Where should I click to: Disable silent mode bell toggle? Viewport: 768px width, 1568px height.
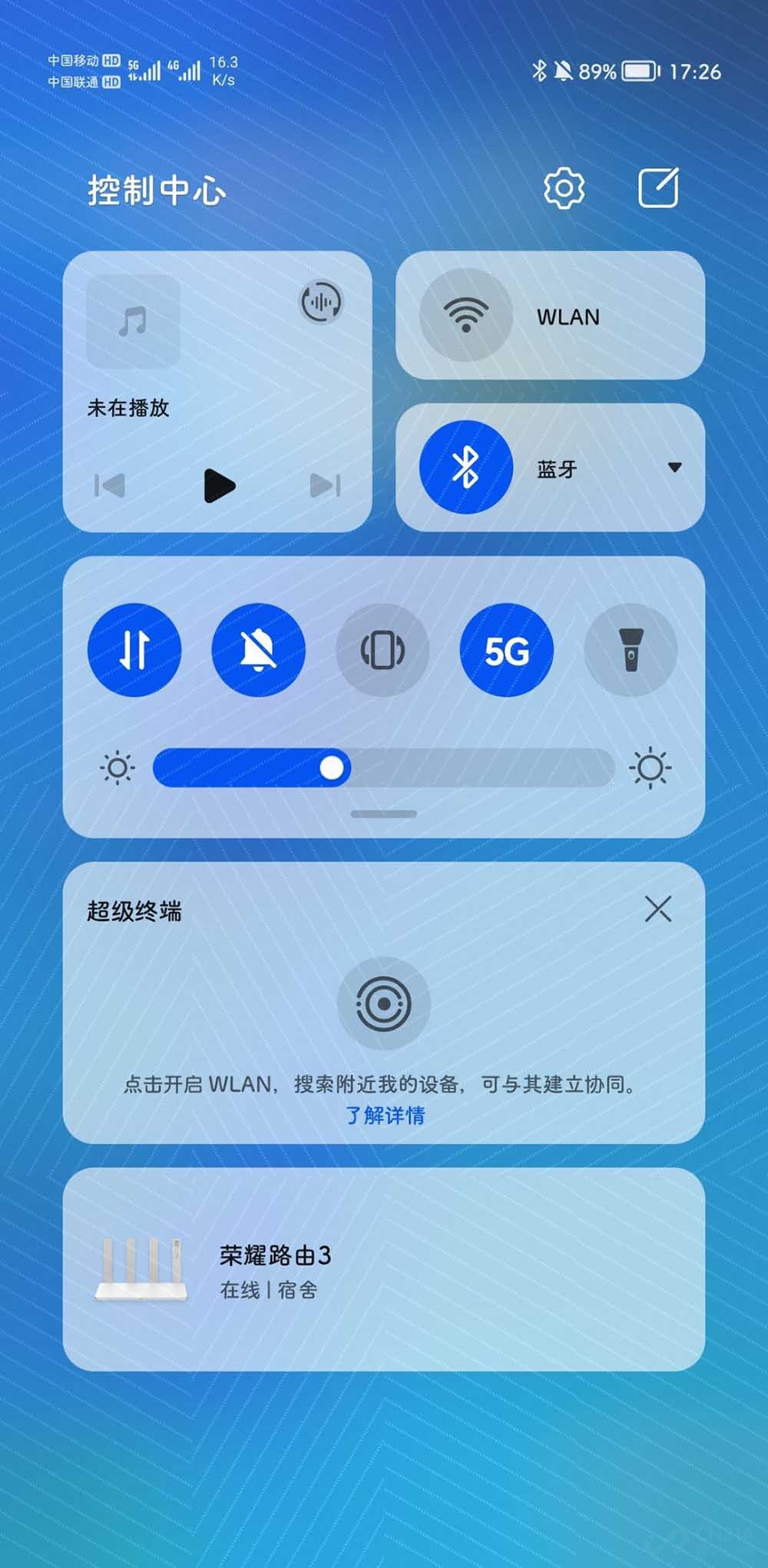click(258, 650)
